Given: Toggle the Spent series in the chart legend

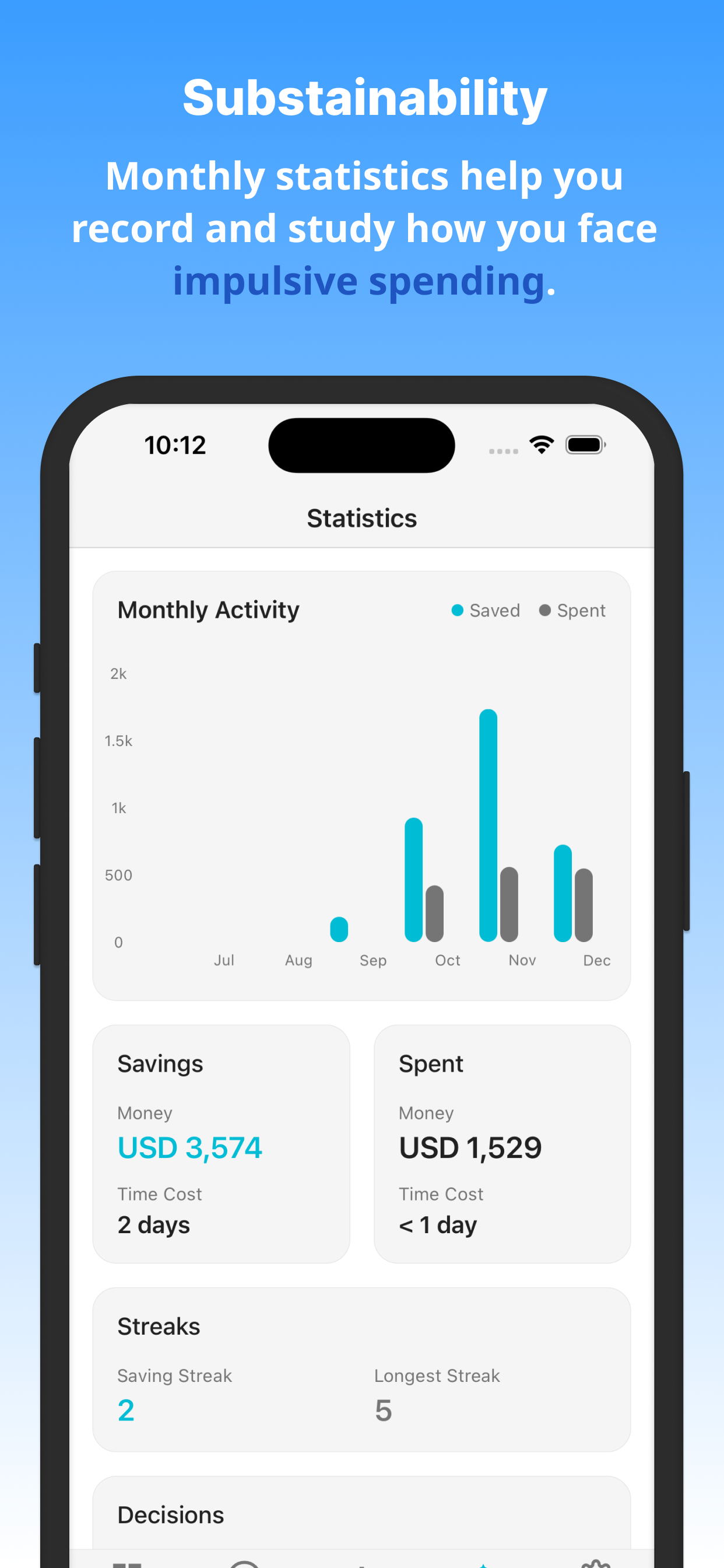Looking at the screenshot, I should point(571,610).
